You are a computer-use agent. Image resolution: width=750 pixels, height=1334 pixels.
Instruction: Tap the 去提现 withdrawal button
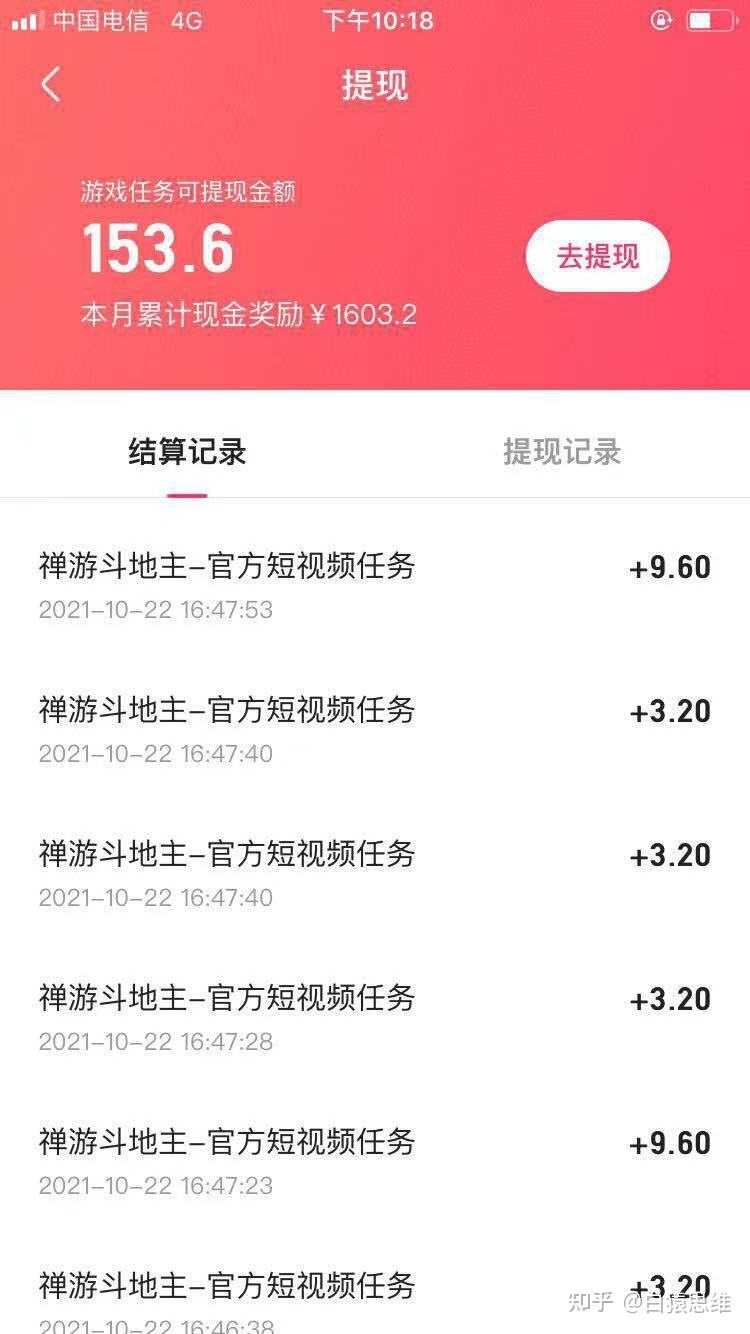pos(597,256)
